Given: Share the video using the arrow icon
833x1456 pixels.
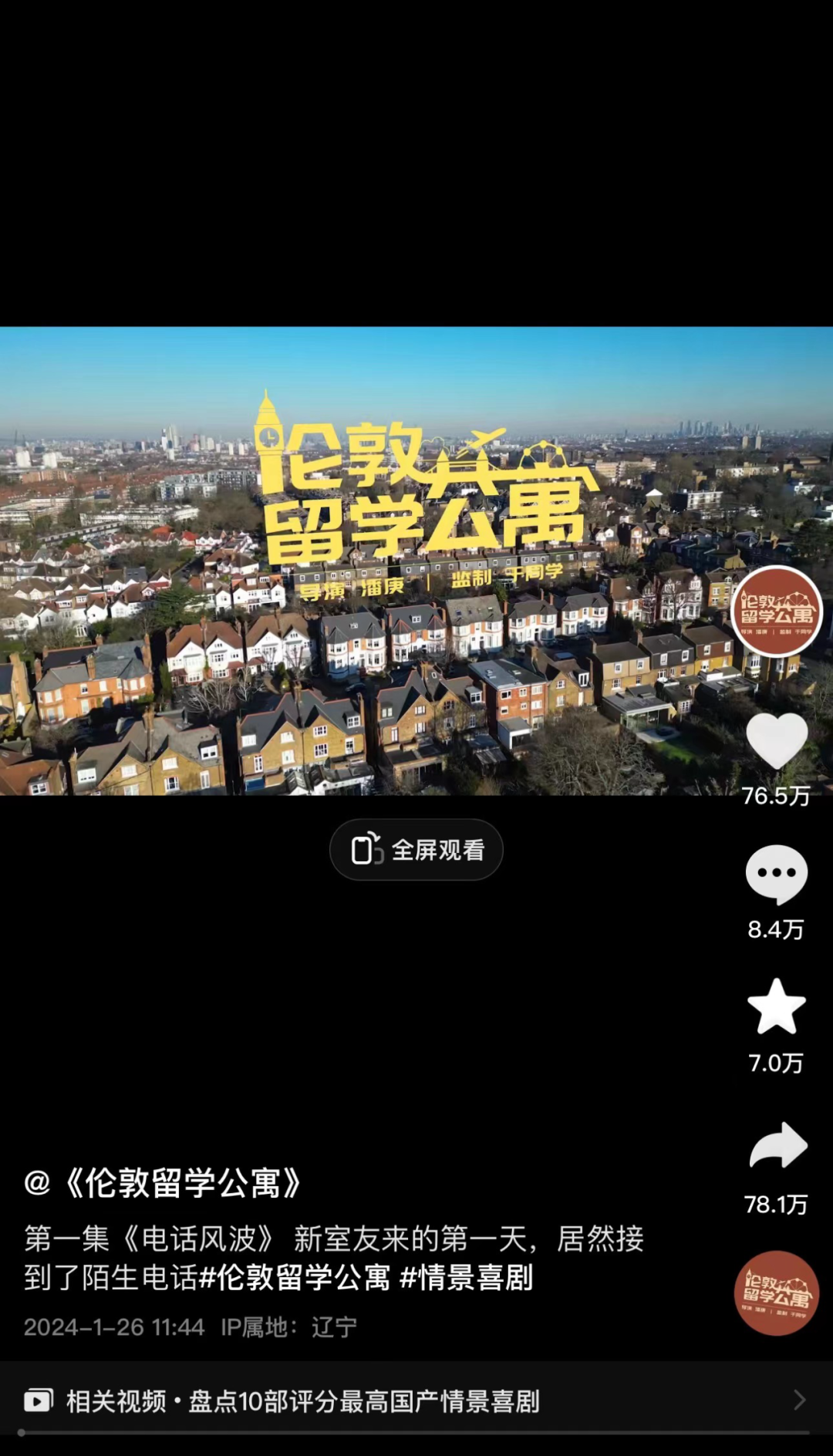Looking at the screenshot, I should click(777, 1146).
